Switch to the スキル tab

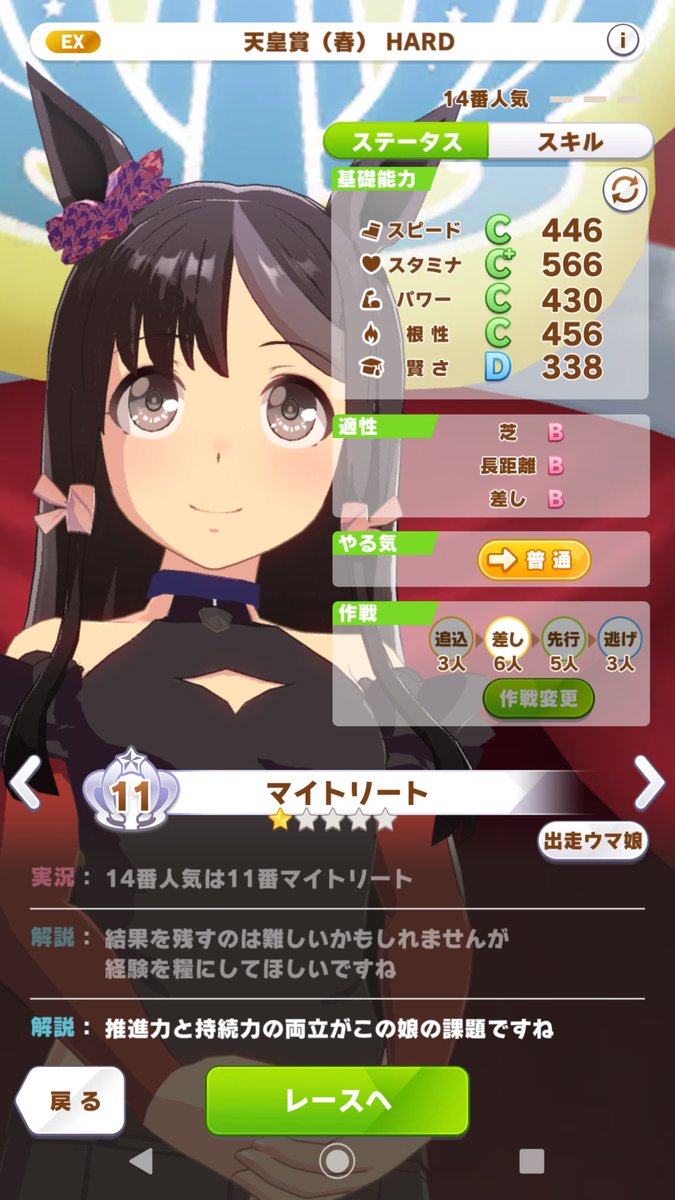[570, 140]
